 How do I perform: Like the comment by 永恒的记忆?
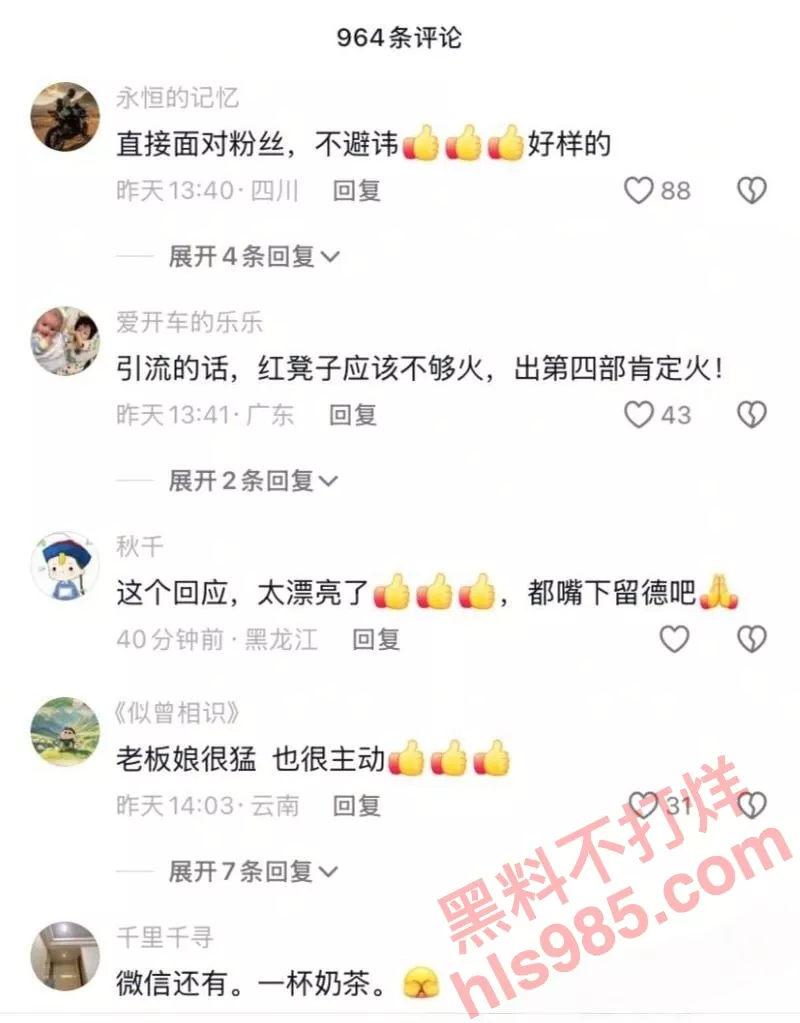(x=639, y=190)
